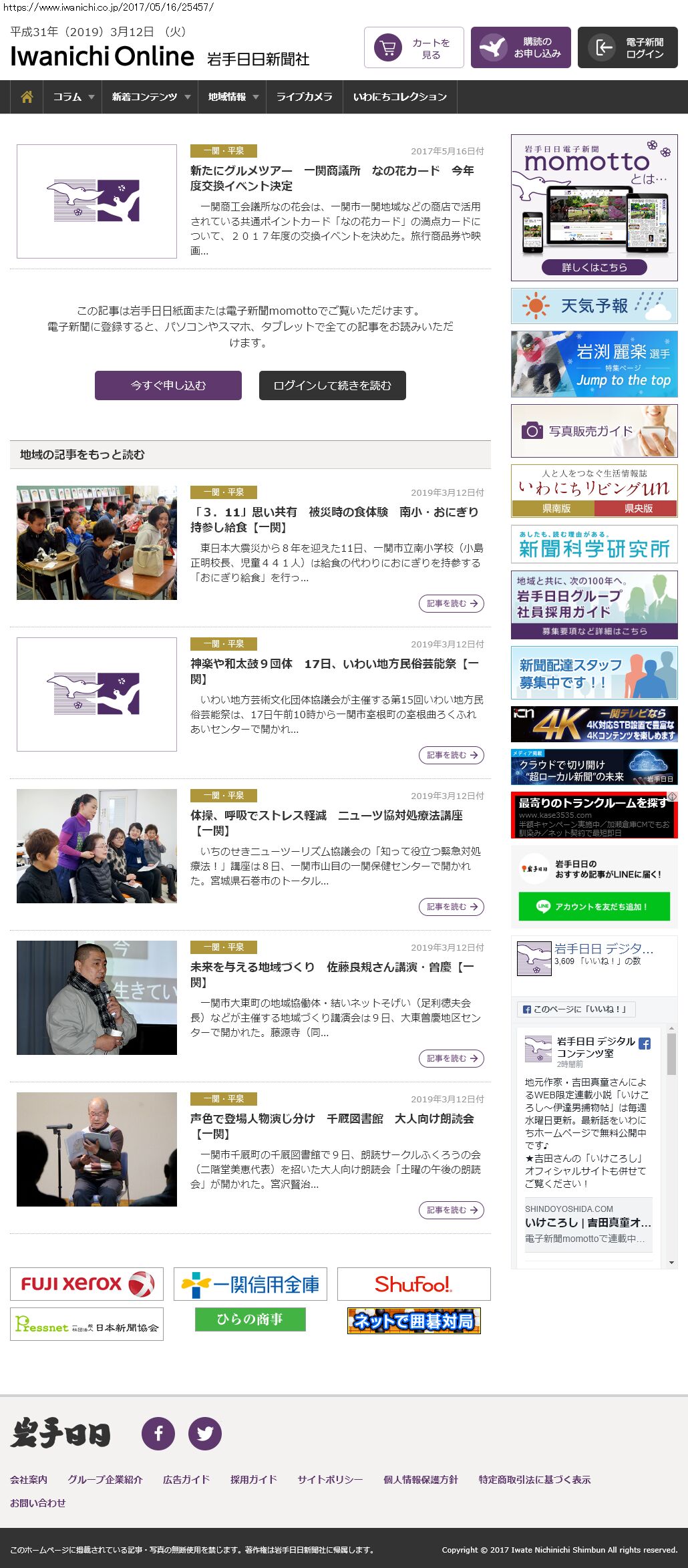Viewport: 688px width, 1568px height.
Task: Tap 今すぐ申し込む button
Action: (x=168, y=385)
